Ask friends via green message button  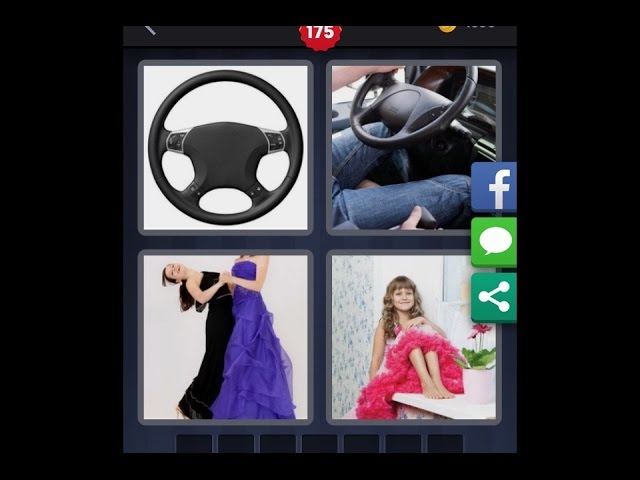tap(495, 242)
